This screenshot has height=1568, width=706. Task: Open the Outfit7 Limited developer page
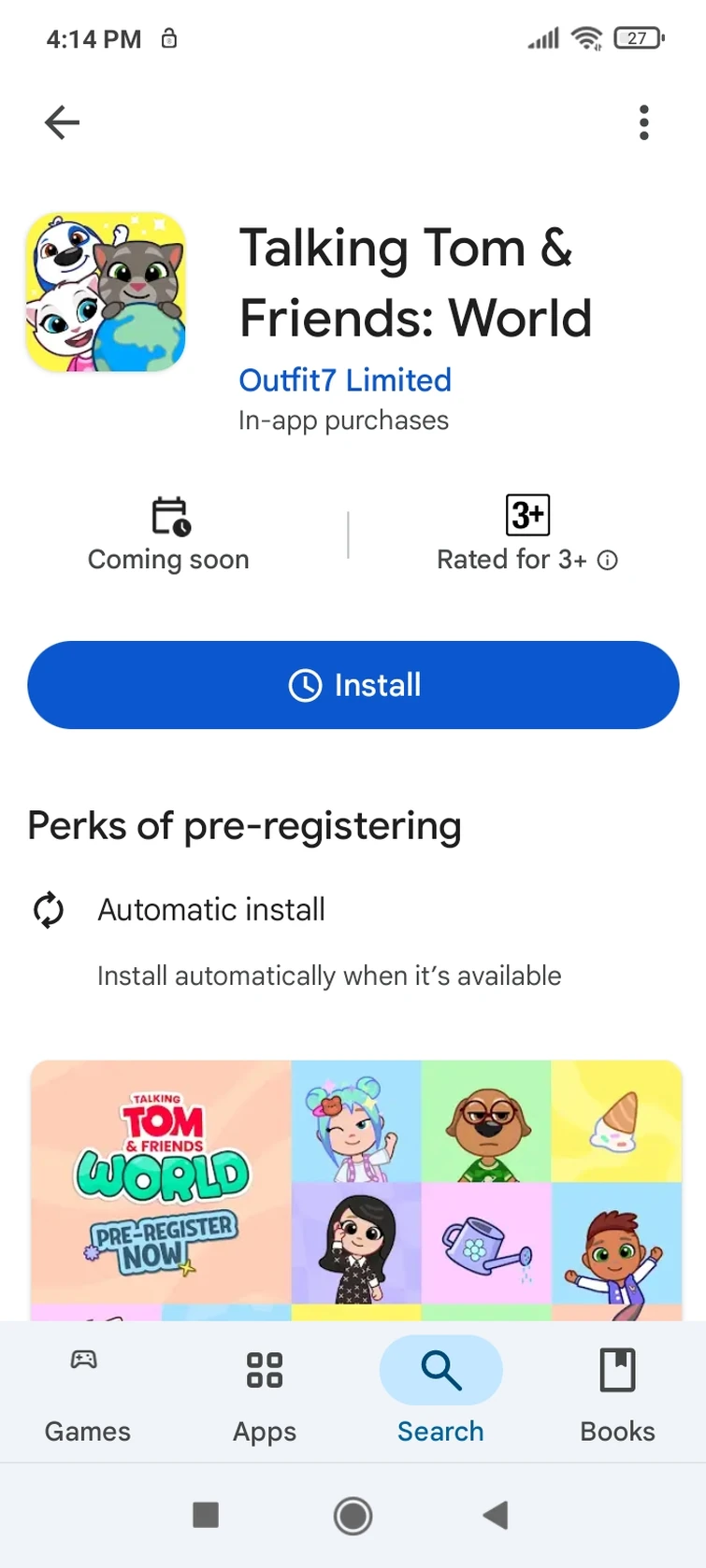pos(345,380)
